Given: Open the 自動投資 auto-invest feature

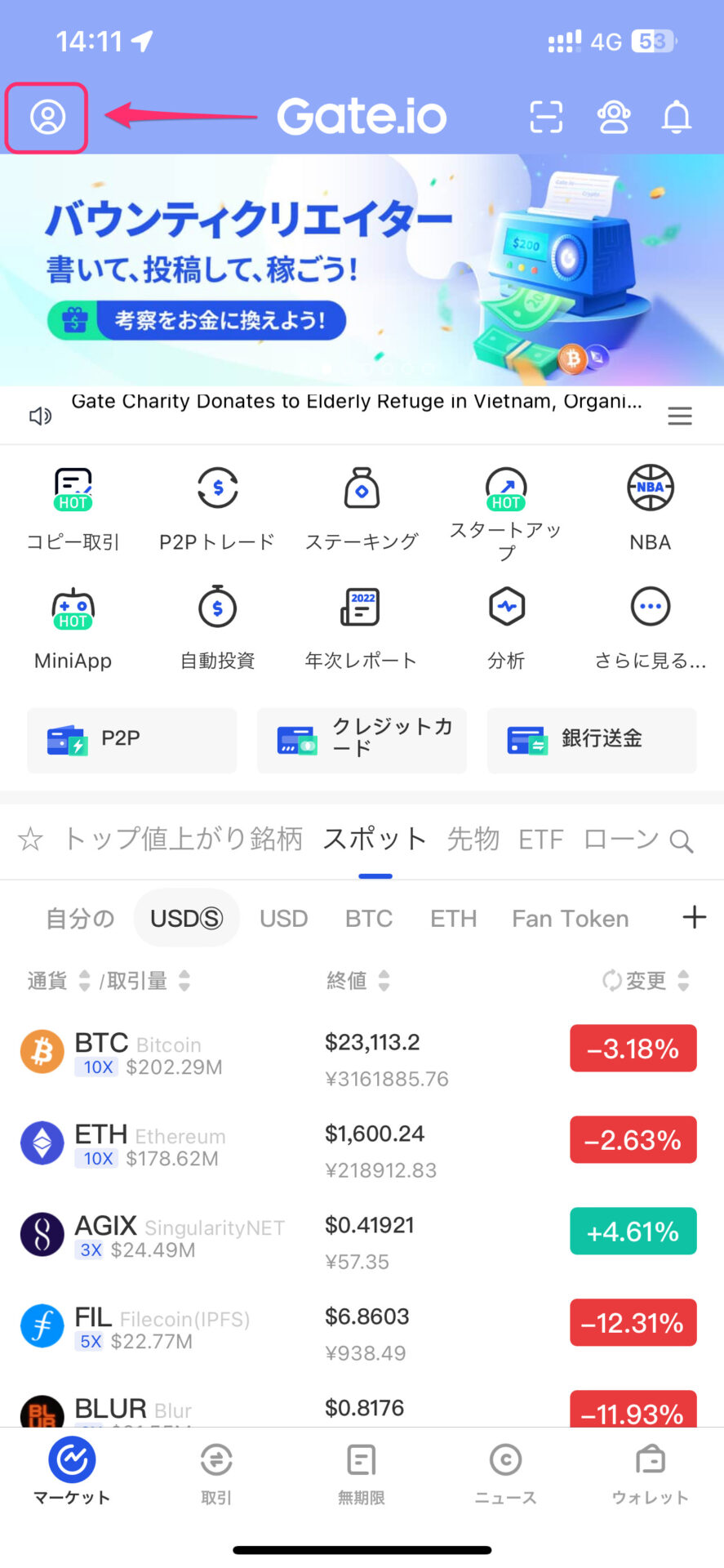Looking at the screenshot, I should [216, 608].
